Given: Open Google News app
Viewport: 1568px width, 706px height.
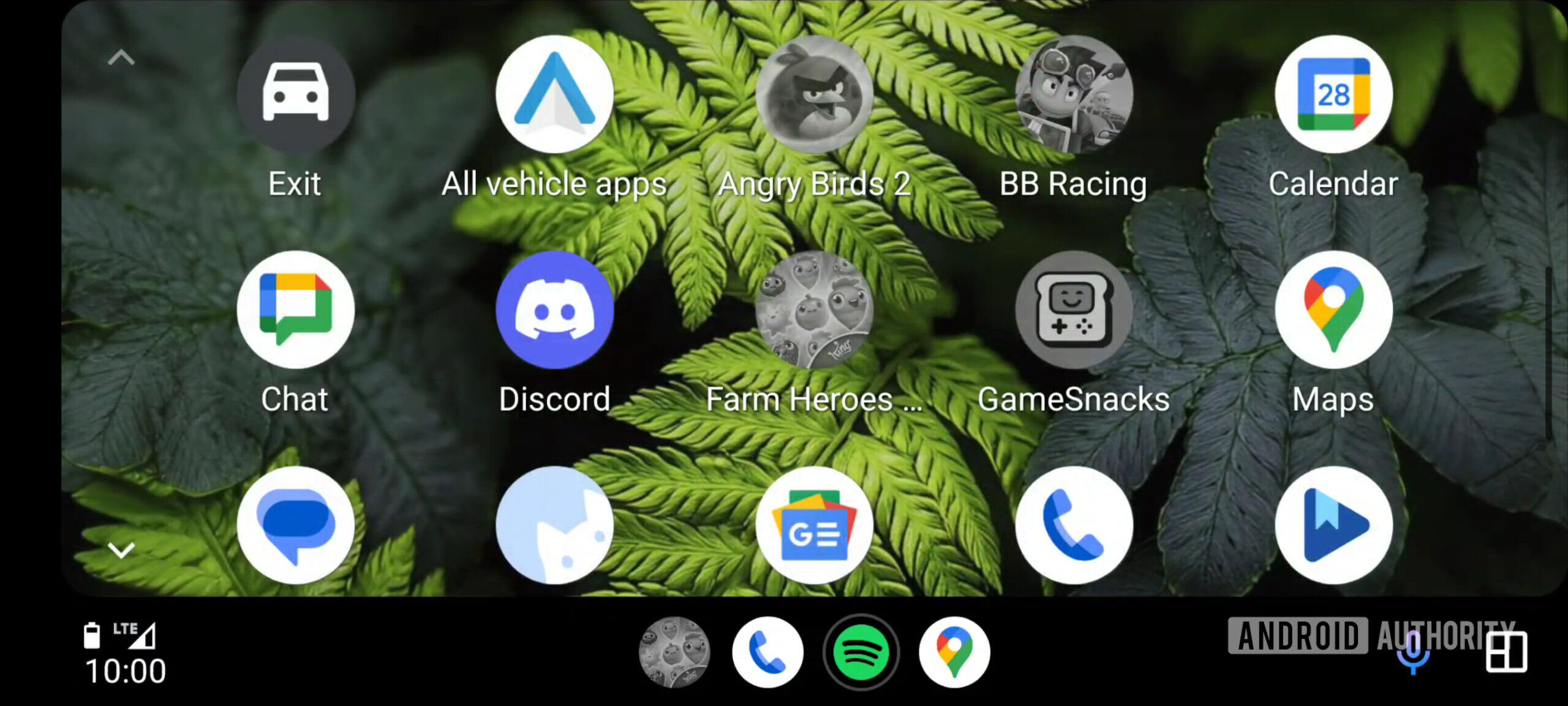Looking at the screenshot, I should click(814, 525).
